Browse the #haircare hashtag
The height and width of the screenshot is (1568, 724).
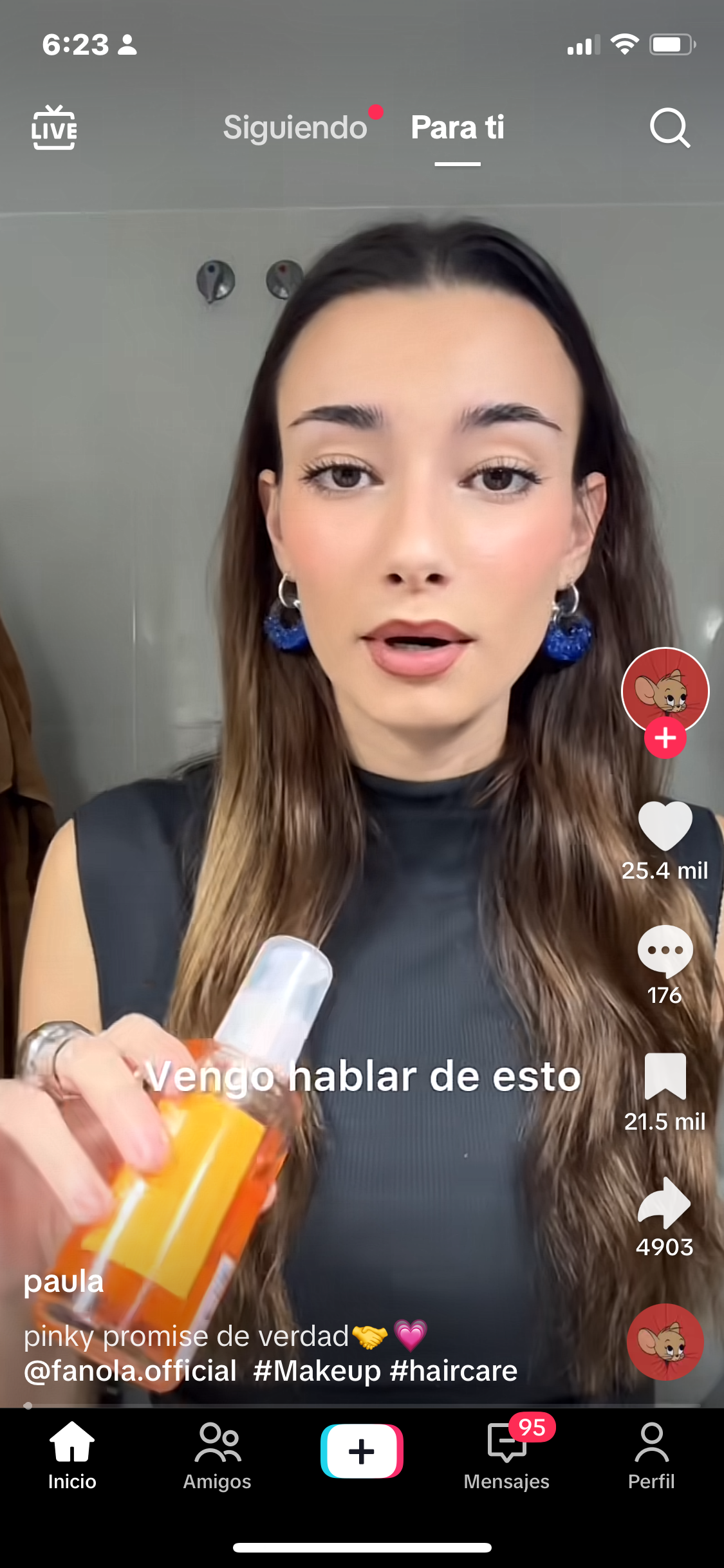click(x=454, y=1371)
